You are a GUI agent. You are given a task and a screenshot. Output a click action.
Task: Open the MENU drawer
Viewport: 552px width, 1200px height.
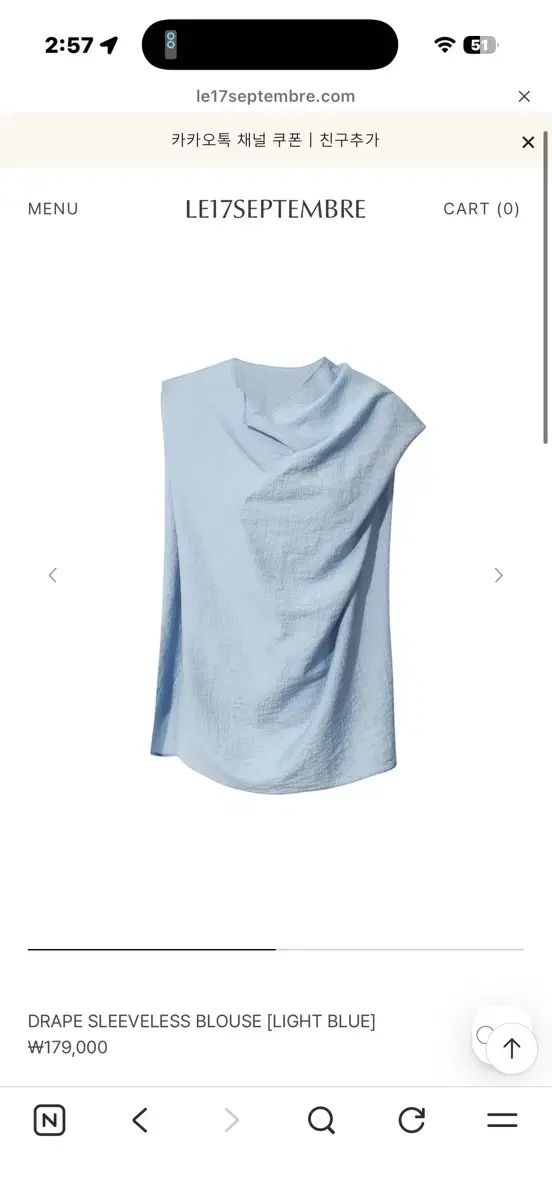point(53,209)
